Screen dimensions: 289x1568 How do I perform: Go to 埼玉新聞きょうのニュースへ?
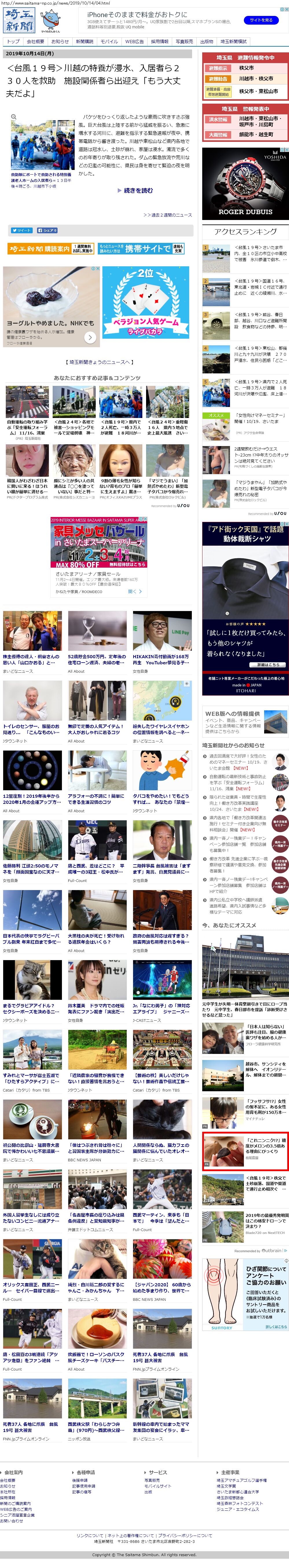click(99, 362)
